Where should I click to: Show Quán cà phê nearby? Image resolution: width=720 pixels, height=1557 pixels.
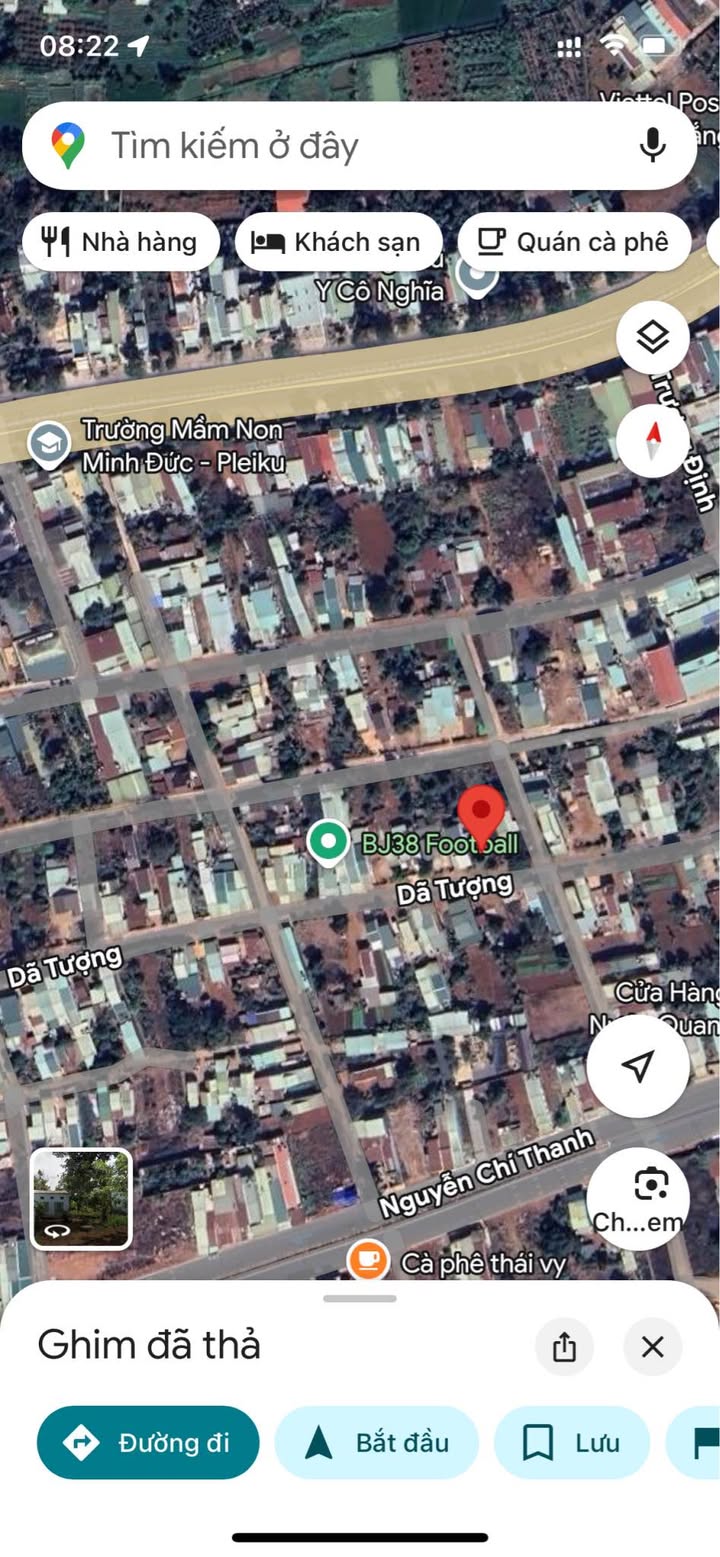tap(574, 242)
